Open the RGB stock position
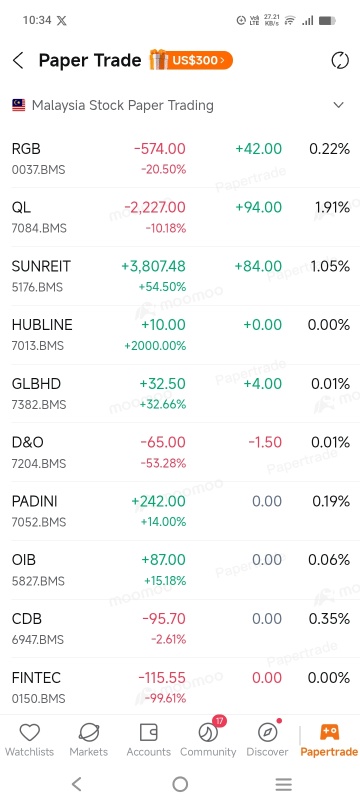The width and height of the screenshot is (360, 804). pyautogui.click(x=180, y=158)
